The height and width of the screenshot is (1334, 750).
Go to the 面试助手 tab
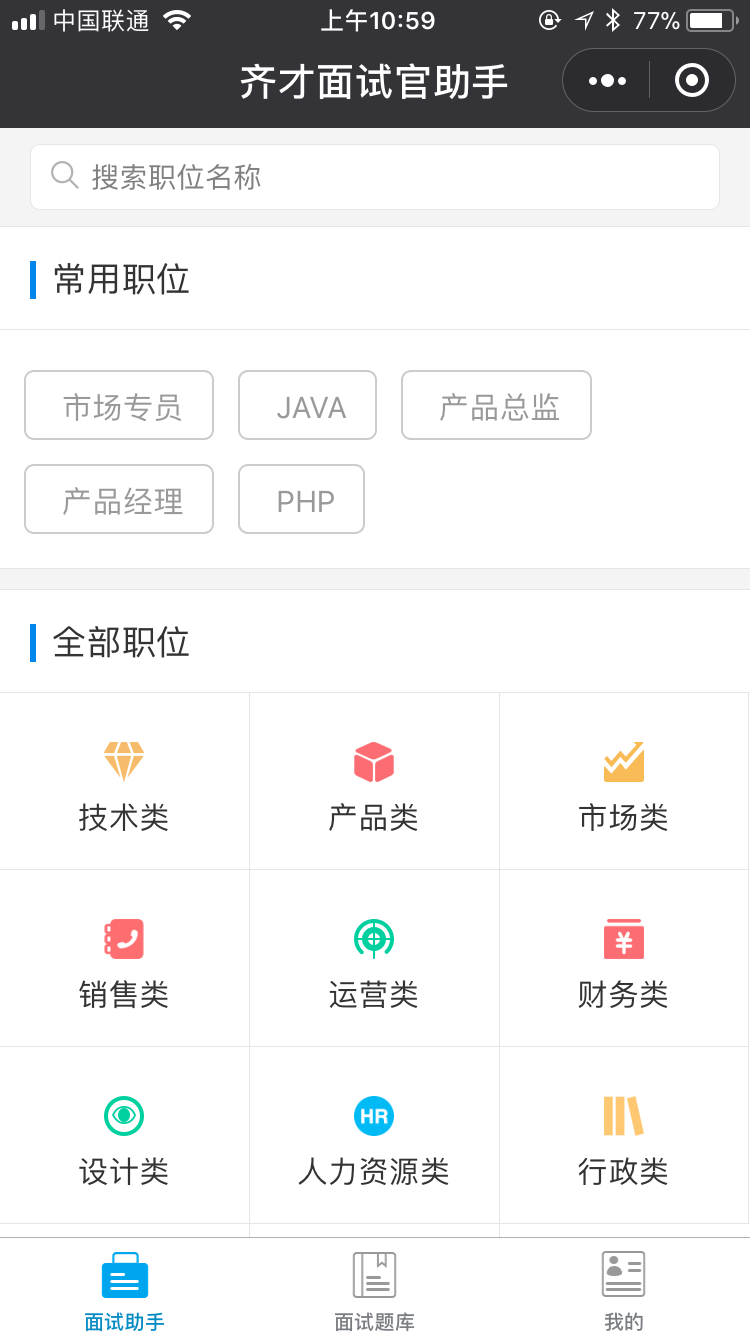coord(124,1290)
